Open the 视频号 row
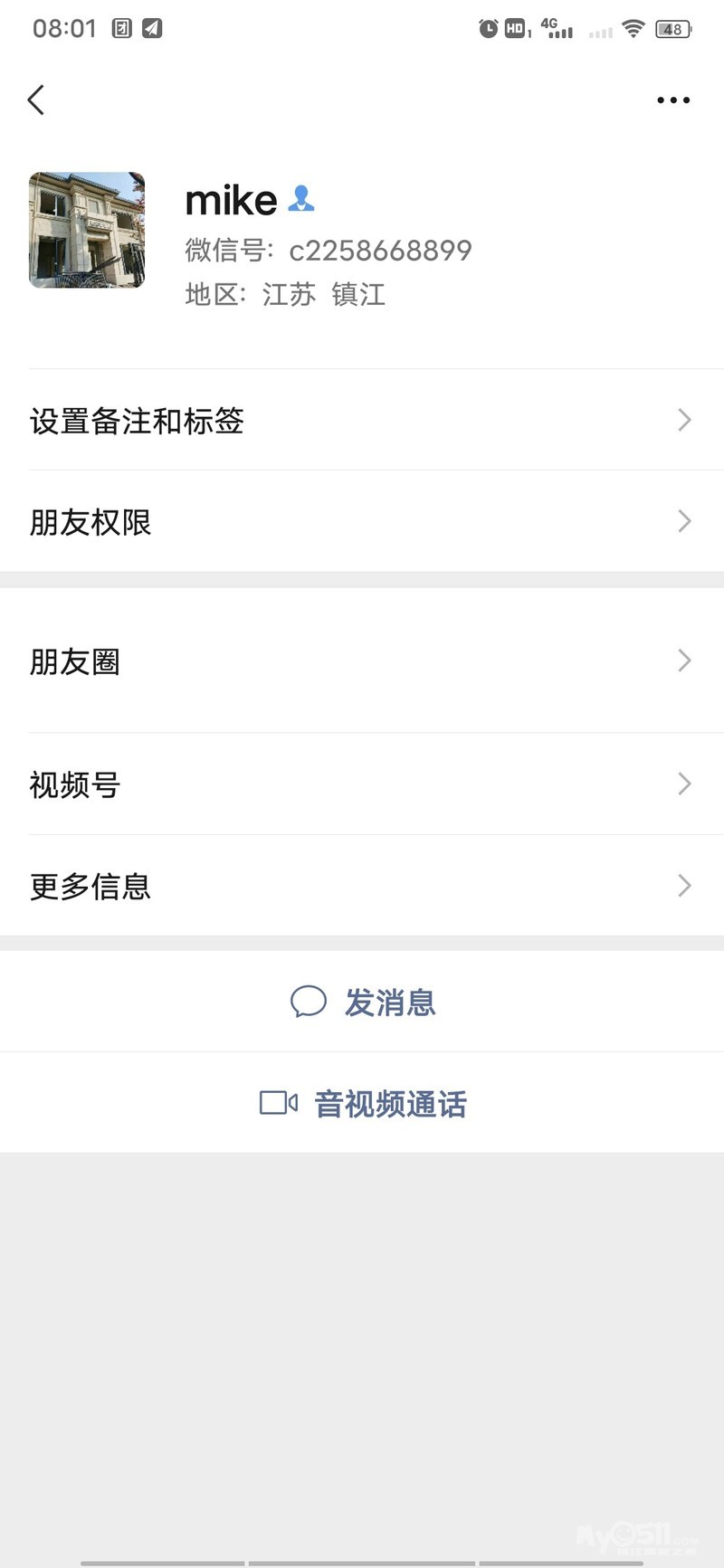This screenshot has width=724, height=1568. (362, 784)
